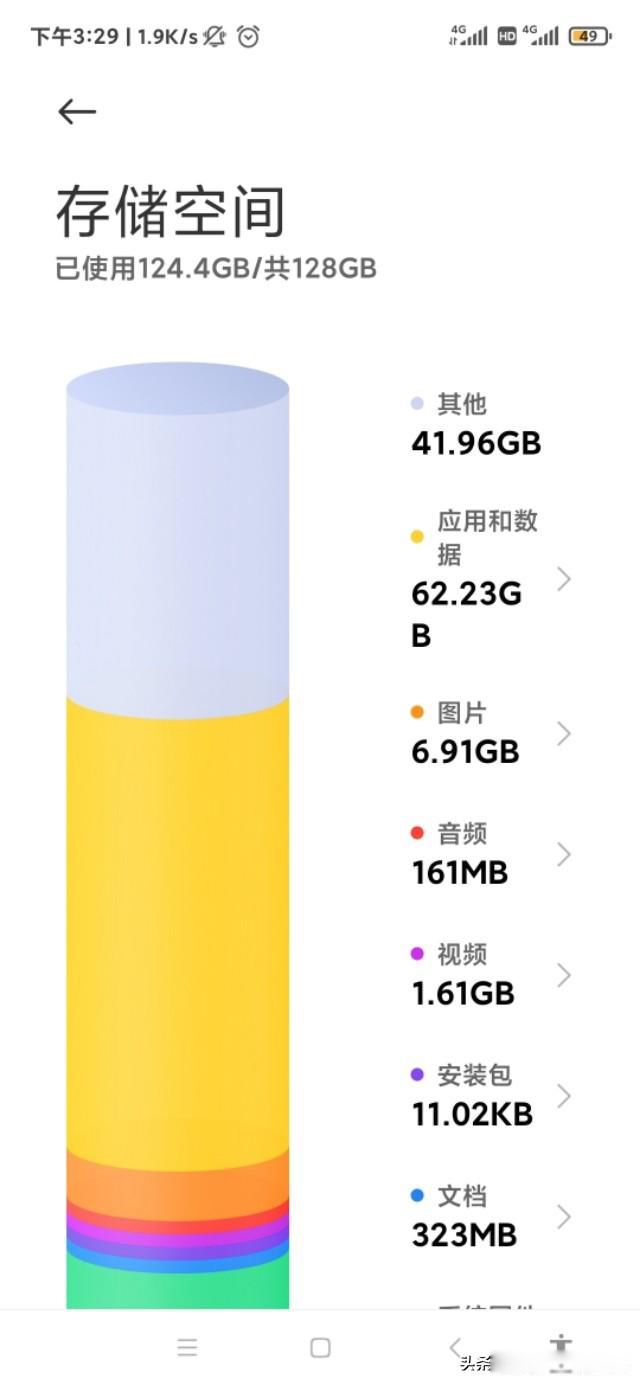The image size is (640, 1386).
Task: Tap the system home button
Action: [x=320, y=1347]
